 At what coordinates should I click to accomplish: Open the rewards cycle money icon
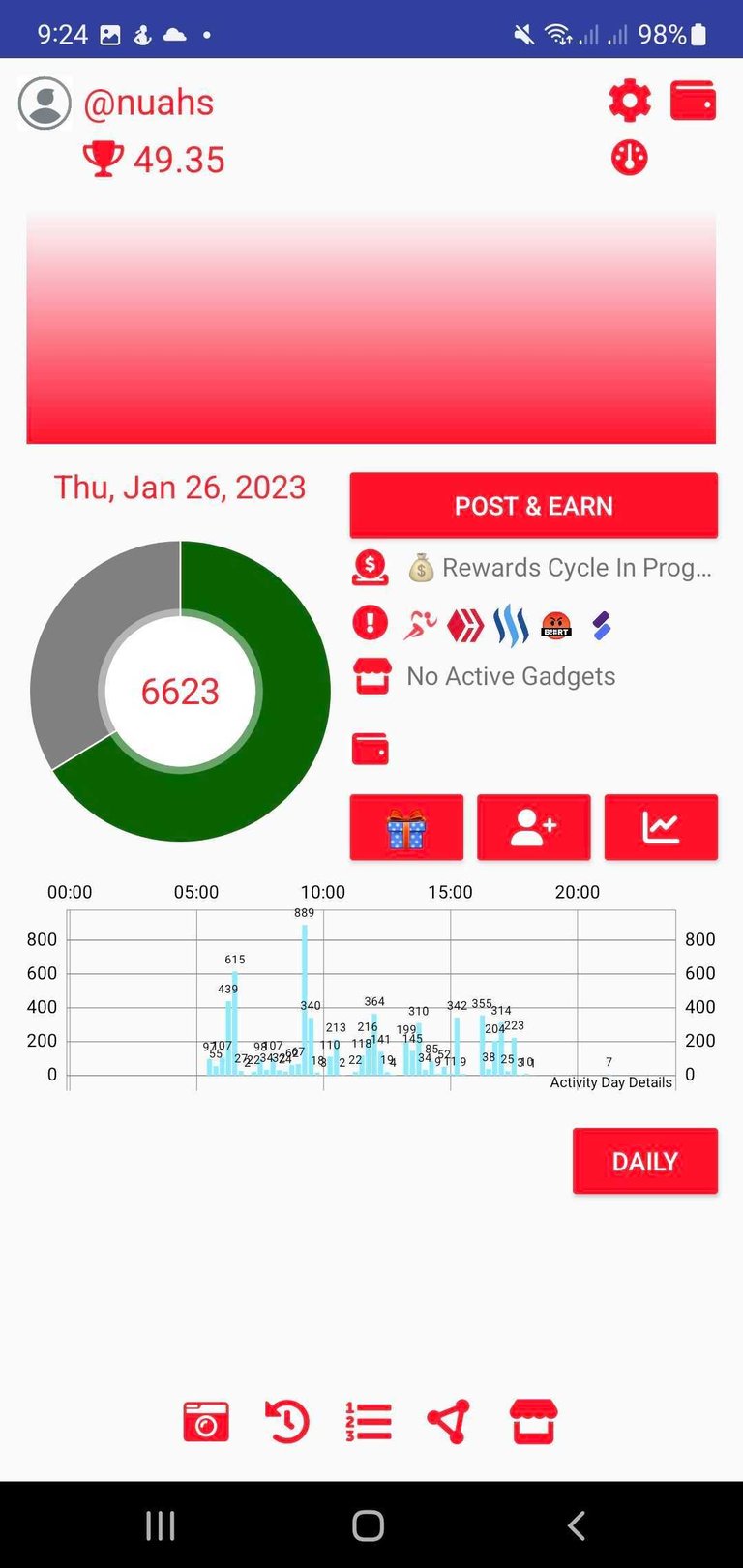pos(370,568)
